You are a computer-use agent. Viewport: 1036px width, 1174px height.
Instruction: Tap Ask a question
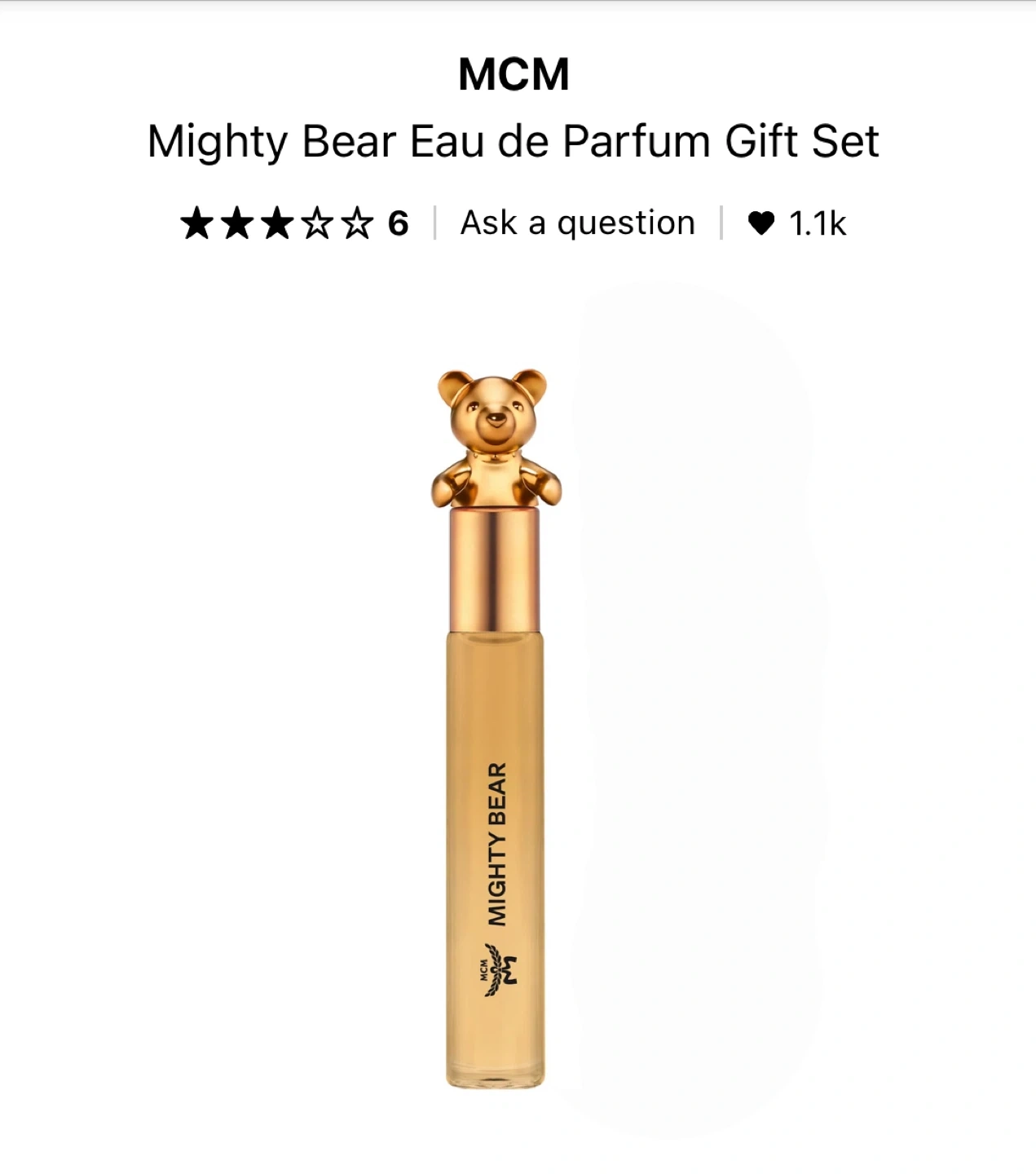point(577,223)
